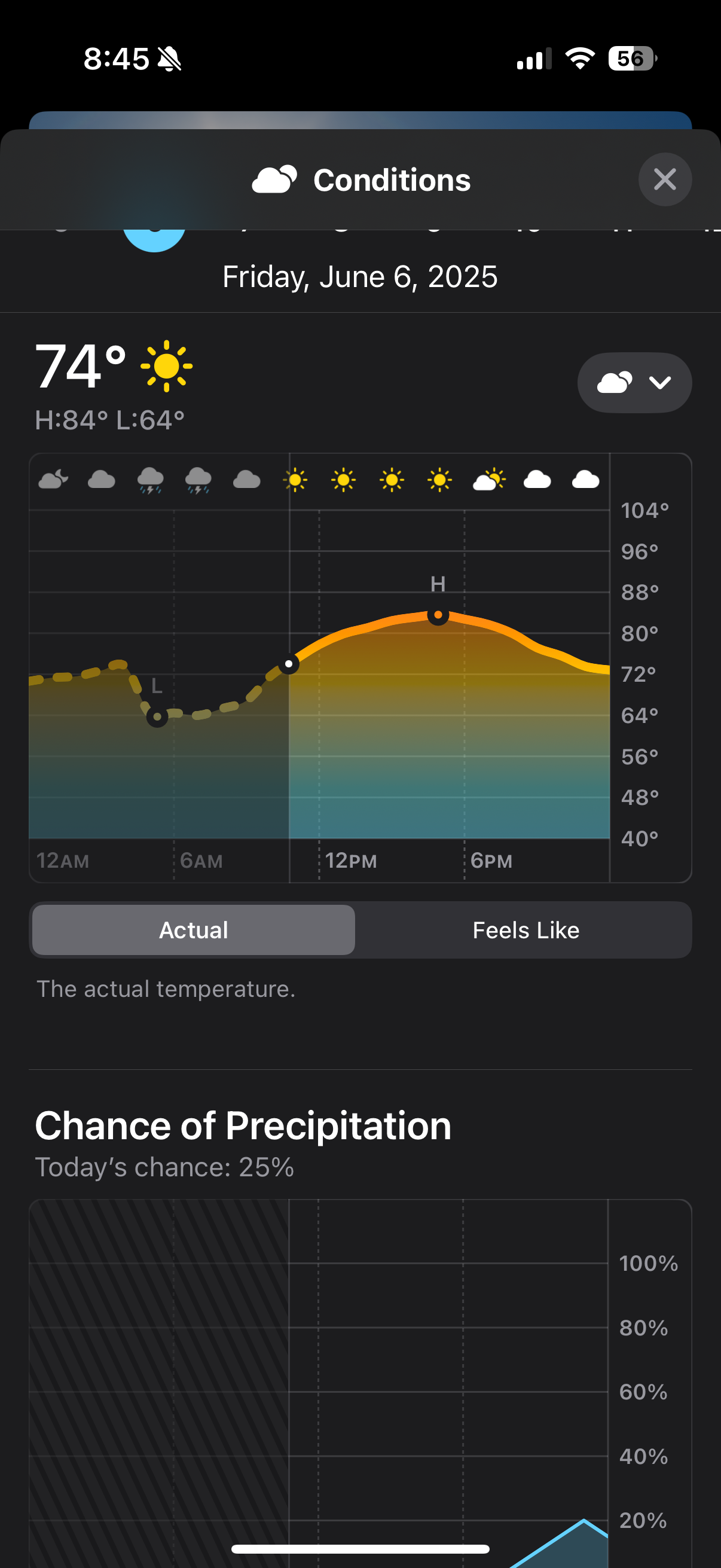The width and height of the screenshot is (721, 1568).
Task: Switch to Feels Like temperature
Action: pyautogui.click(x=526, y=930)
